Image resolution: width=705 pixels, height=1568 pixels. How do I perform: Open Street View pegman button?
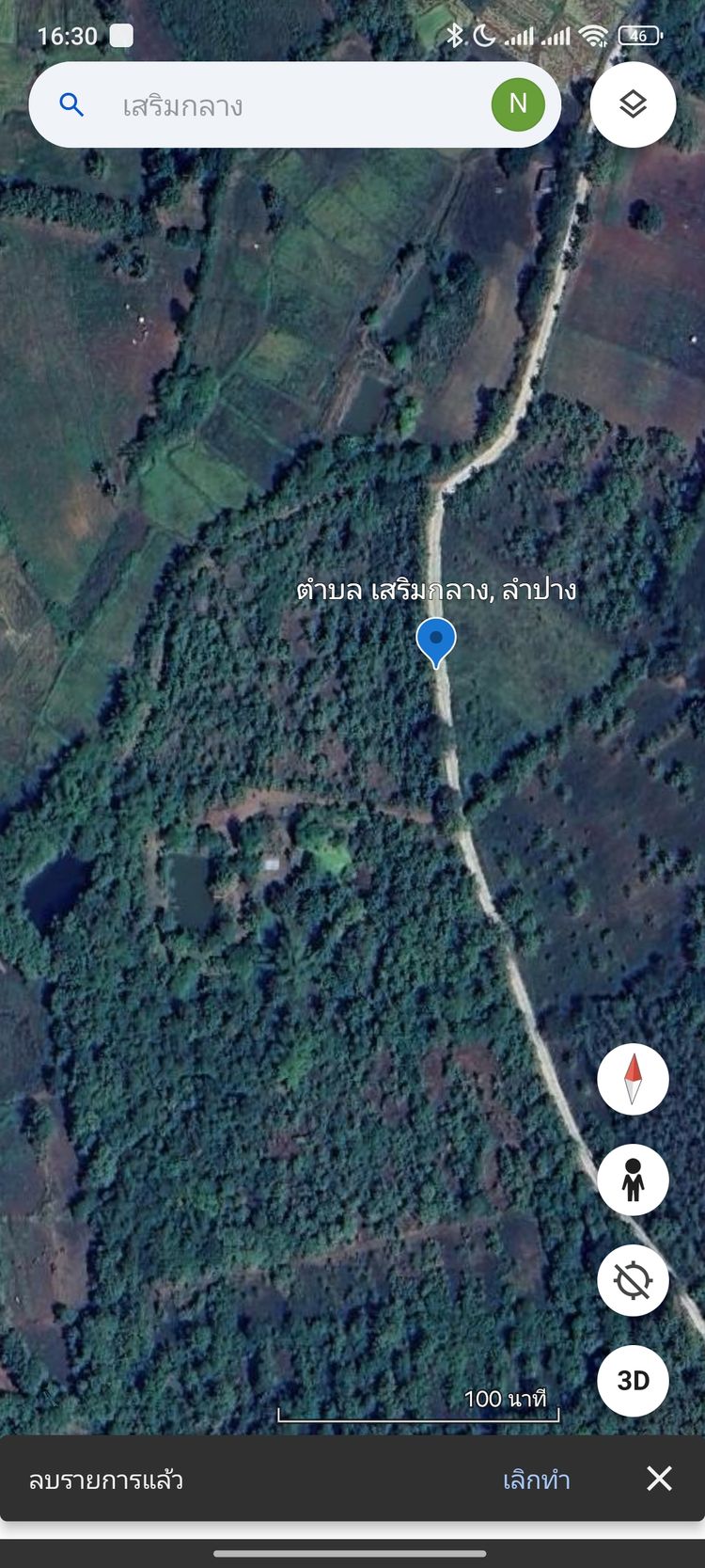point(633,1180)
